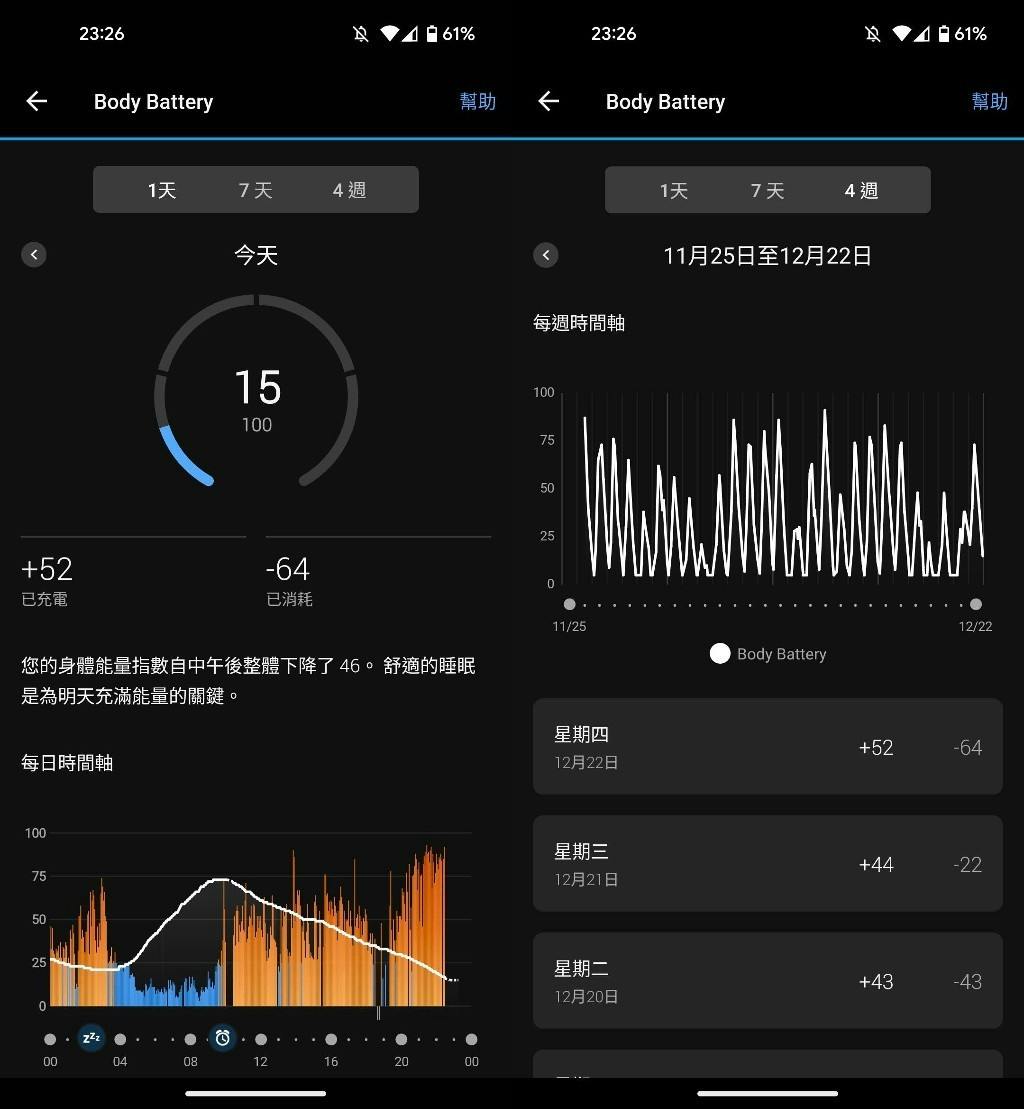Switch to 7天 tab in the 今天 view
This screenshot has width=1024, height=1109.
(255, 190)
